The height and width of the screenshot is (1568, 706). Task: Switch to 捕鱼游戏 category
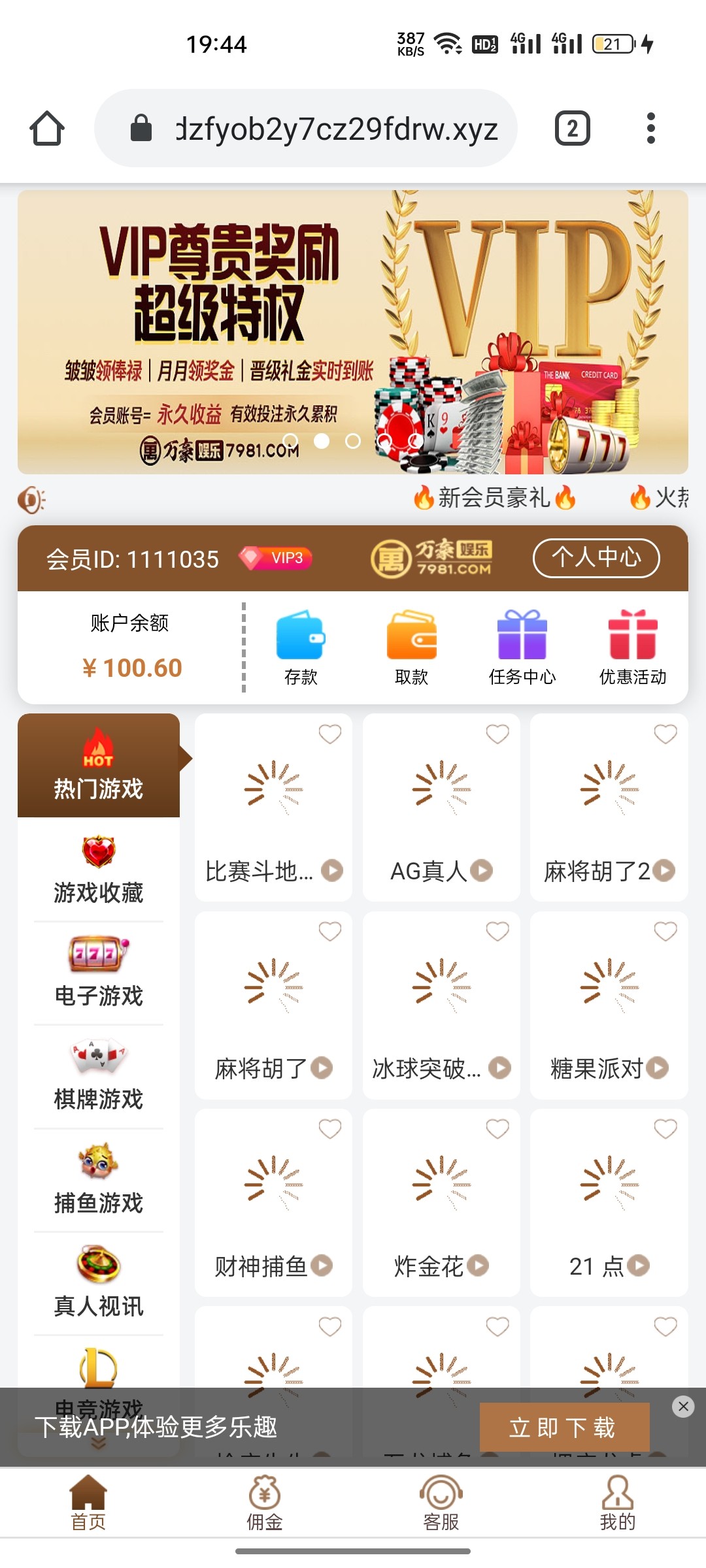point(98,1180)
